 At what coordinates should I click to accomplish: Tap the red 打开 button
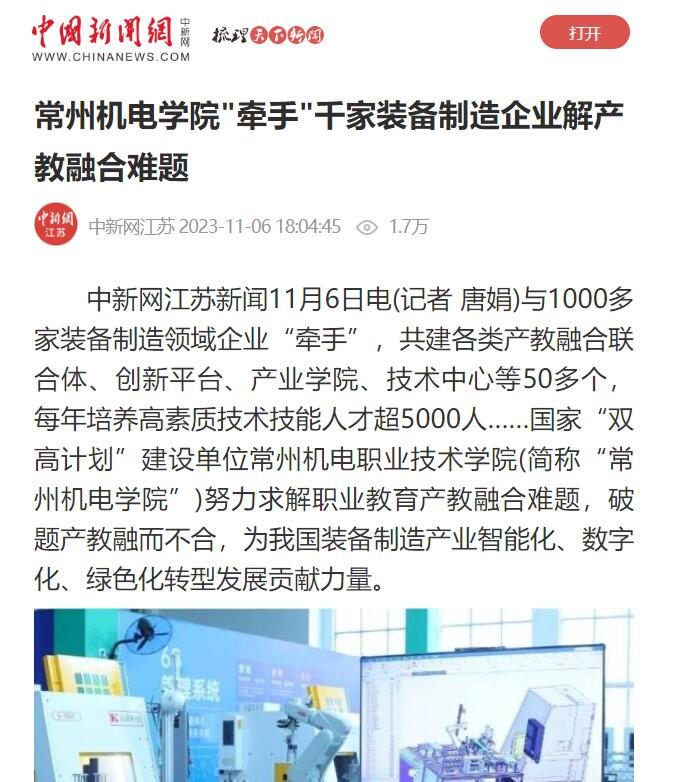tap(584, 33)
